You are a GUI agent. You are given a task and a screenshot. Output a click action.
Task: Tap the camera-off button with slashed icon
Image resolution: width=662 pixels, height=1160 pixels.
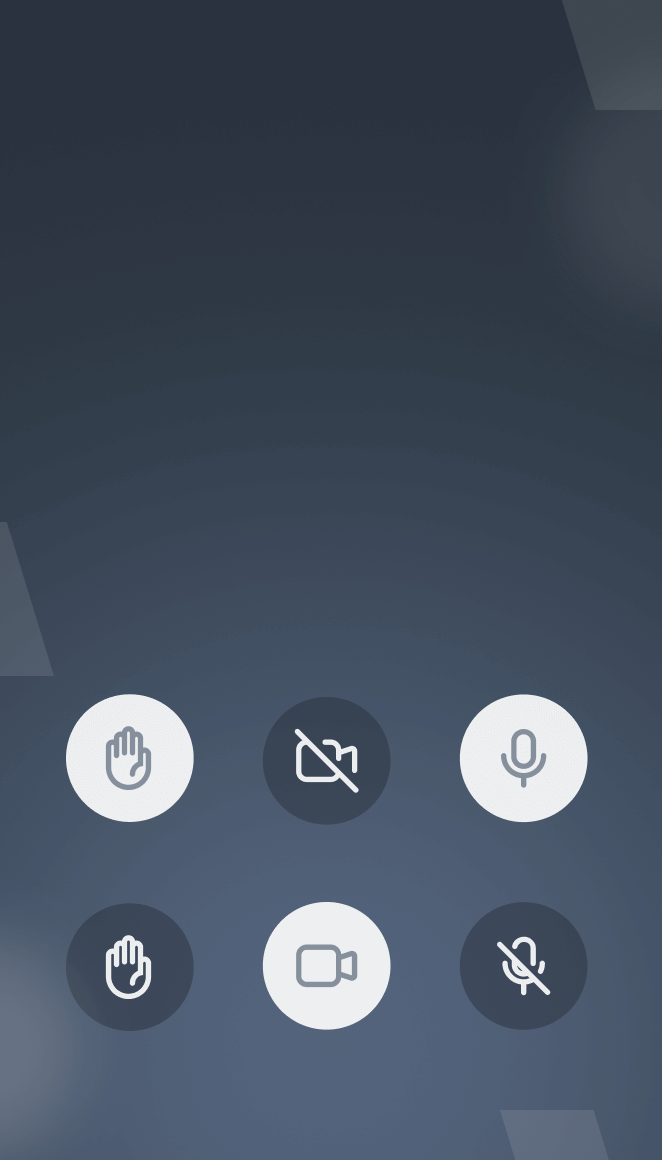(x=327, y=760)
